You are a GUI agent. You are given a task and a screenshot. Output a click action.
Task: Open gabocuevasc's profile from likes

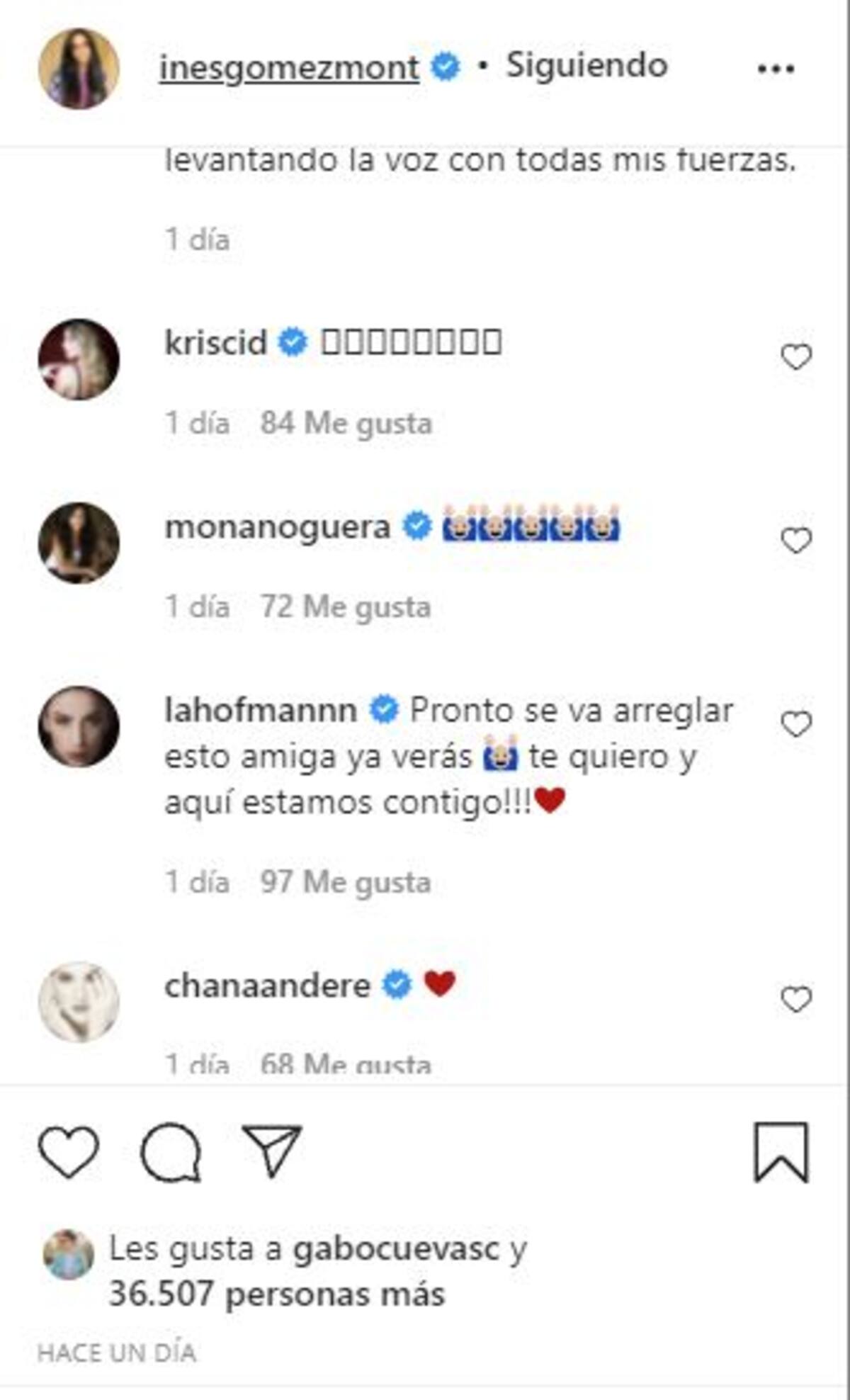coord(396,1249)
